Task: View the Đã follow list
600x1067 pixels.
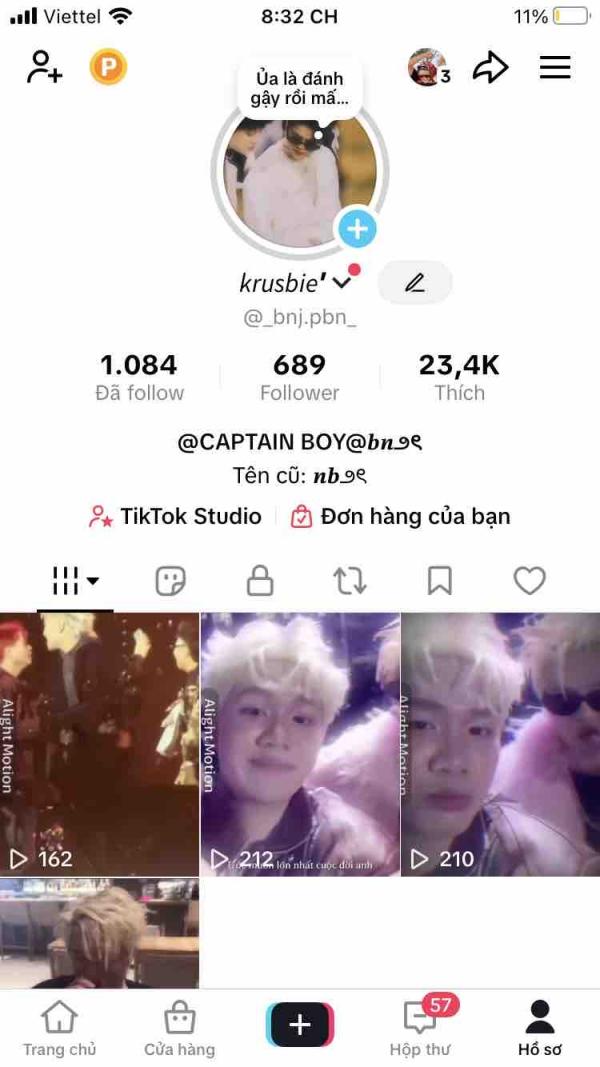Action: 139,377
